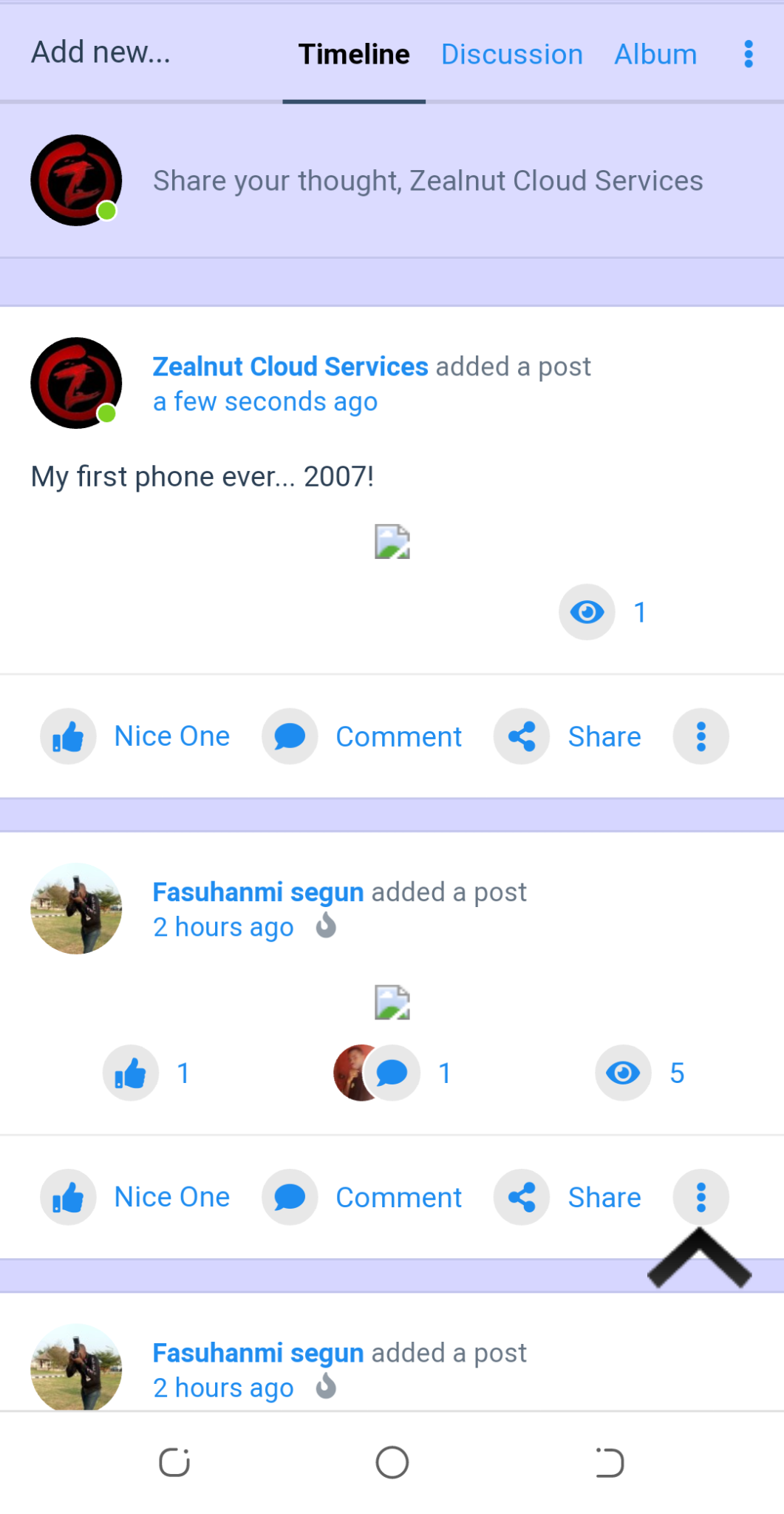Jump back to top with arrow
The image size is (784, 1514).
[699, 1258]
